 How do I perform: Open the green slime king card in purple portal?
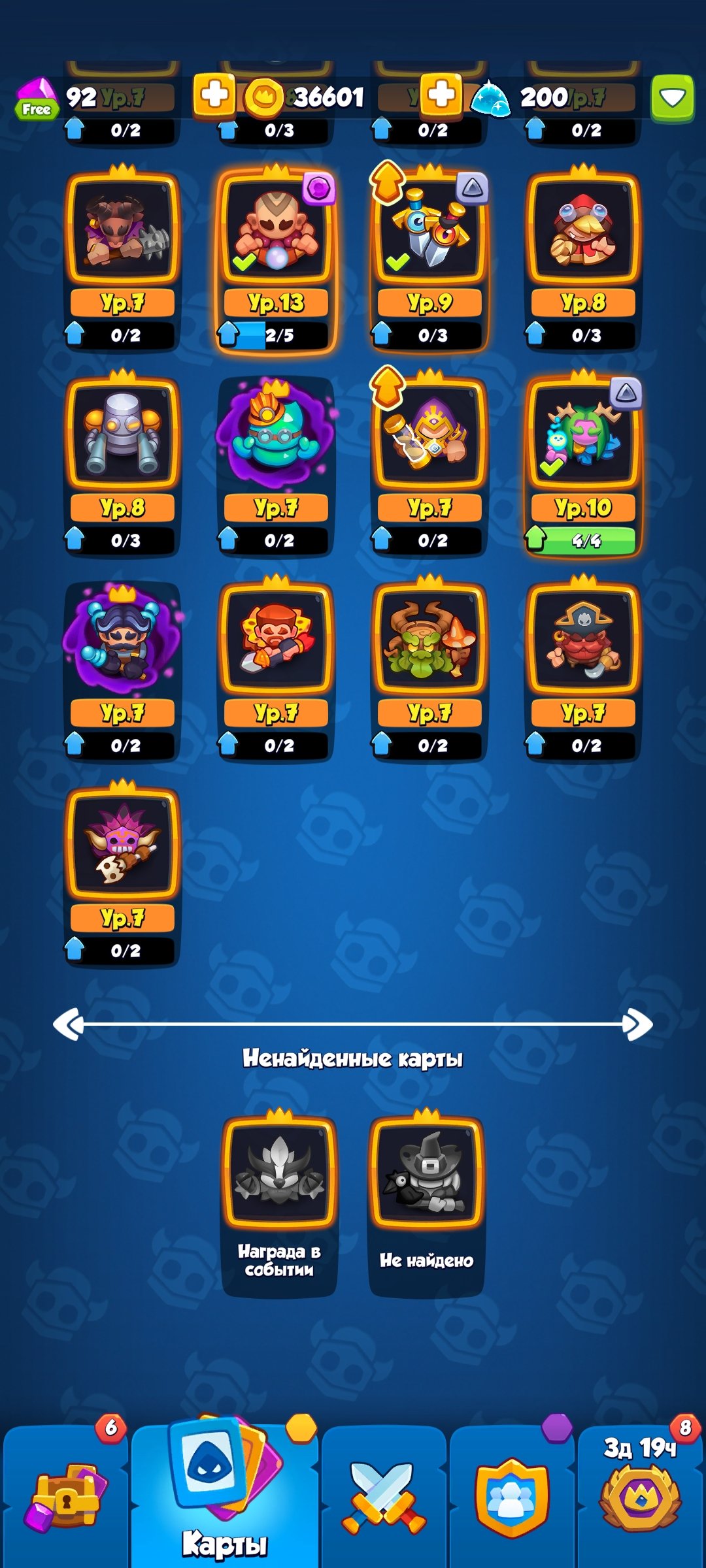click(277, 434)
